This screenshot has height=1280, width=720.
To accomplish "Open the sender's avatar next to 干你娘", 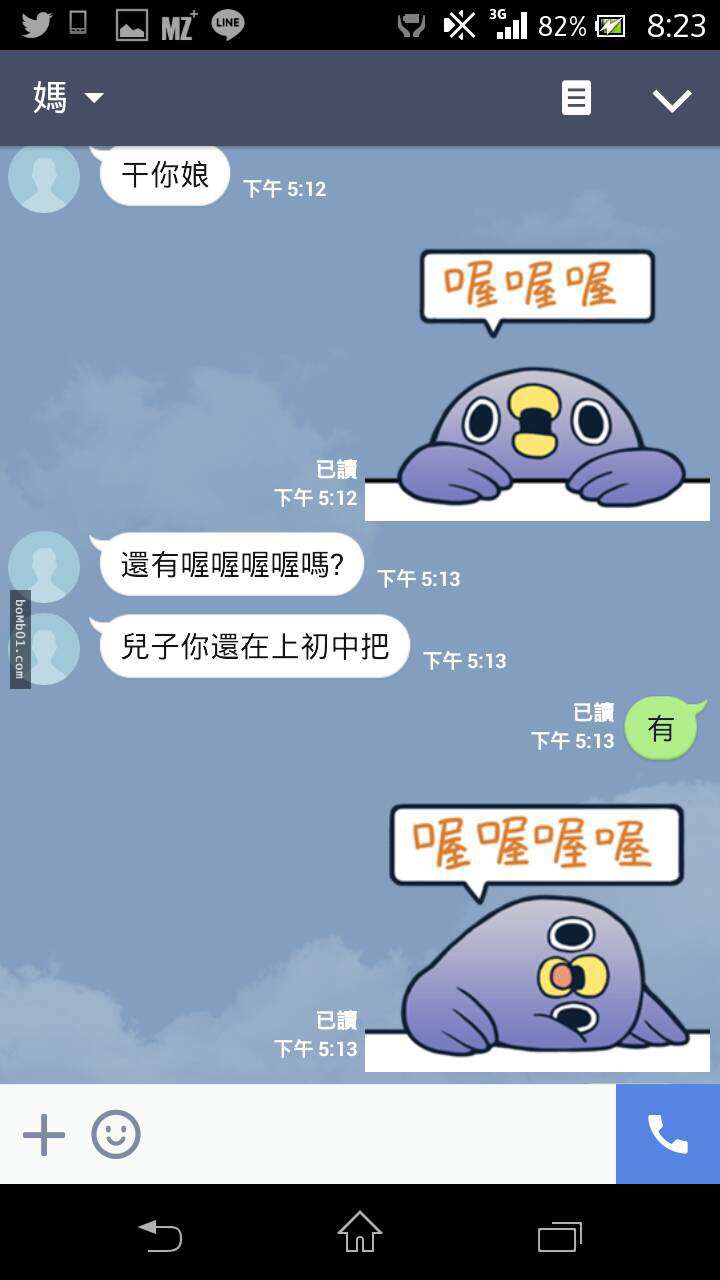I will coord(44,178).
